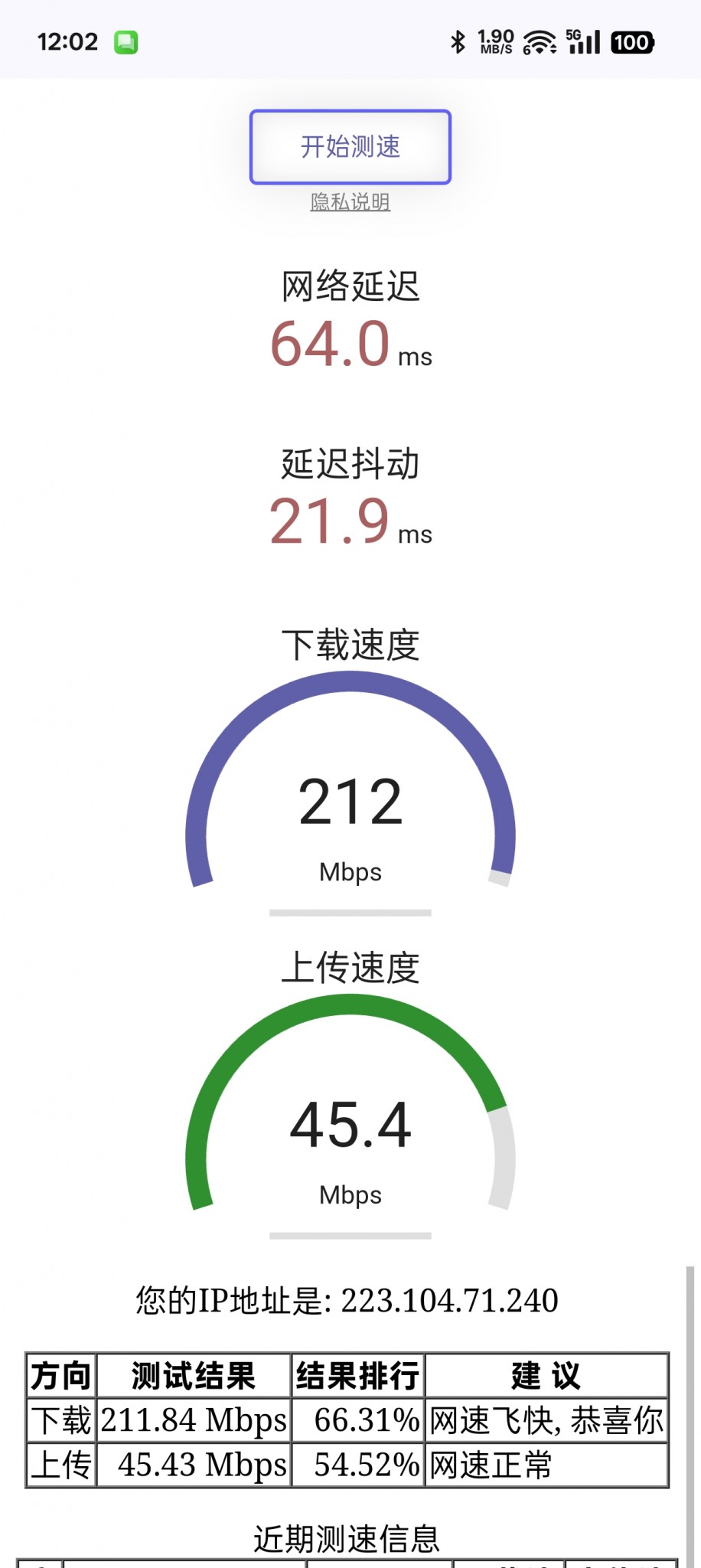Open the 隐私说明 privacy link
The height and width of the screenshot is (1568, 701).
click(x=350, y=202)
